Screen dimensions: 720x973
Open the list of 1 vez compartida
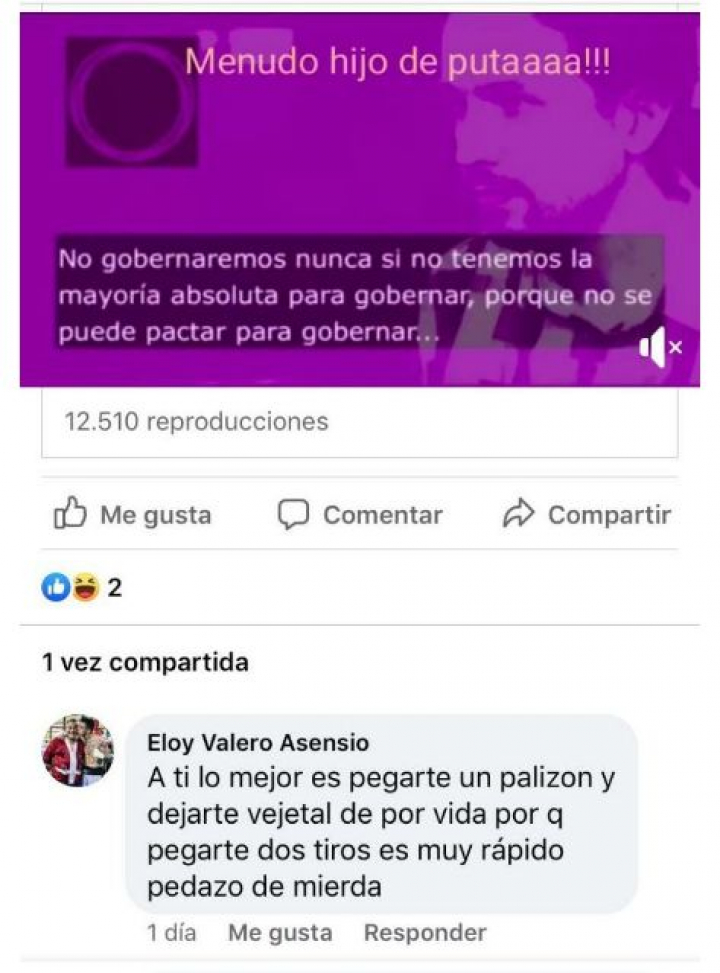[145, 662]
